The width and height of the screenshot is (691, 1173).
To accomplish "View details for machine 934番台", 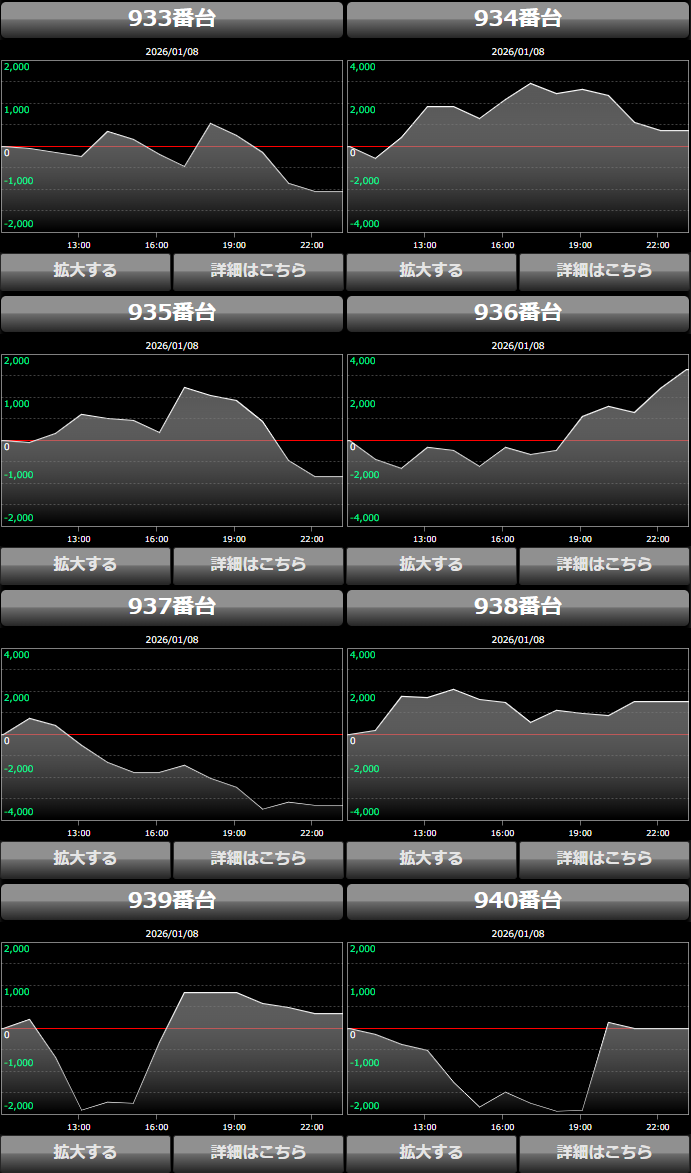I will point(604,271).
